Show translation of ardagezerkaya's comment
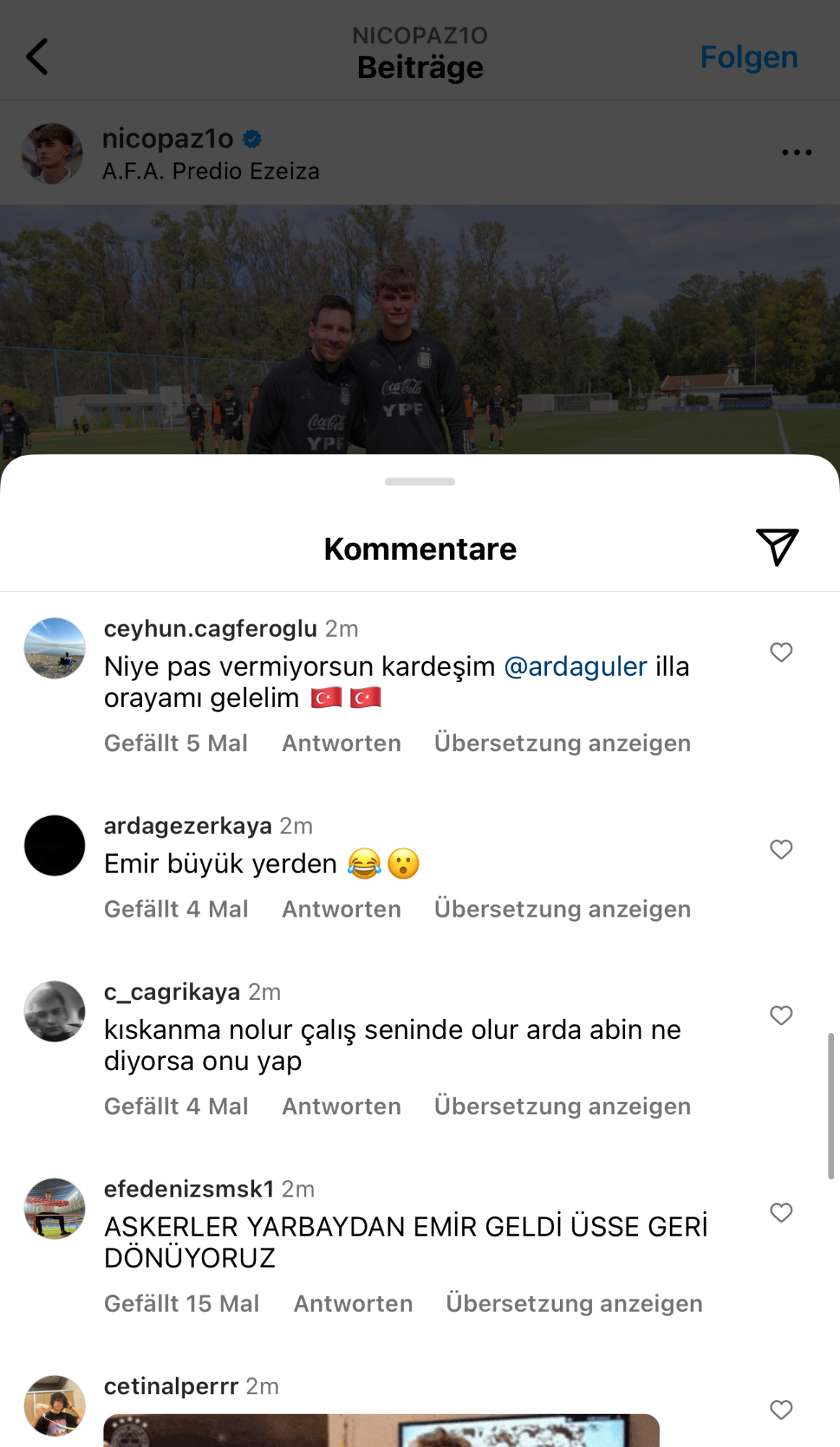Image resolution: width=840 pixels, height=1447 pixels. point(562,909)
